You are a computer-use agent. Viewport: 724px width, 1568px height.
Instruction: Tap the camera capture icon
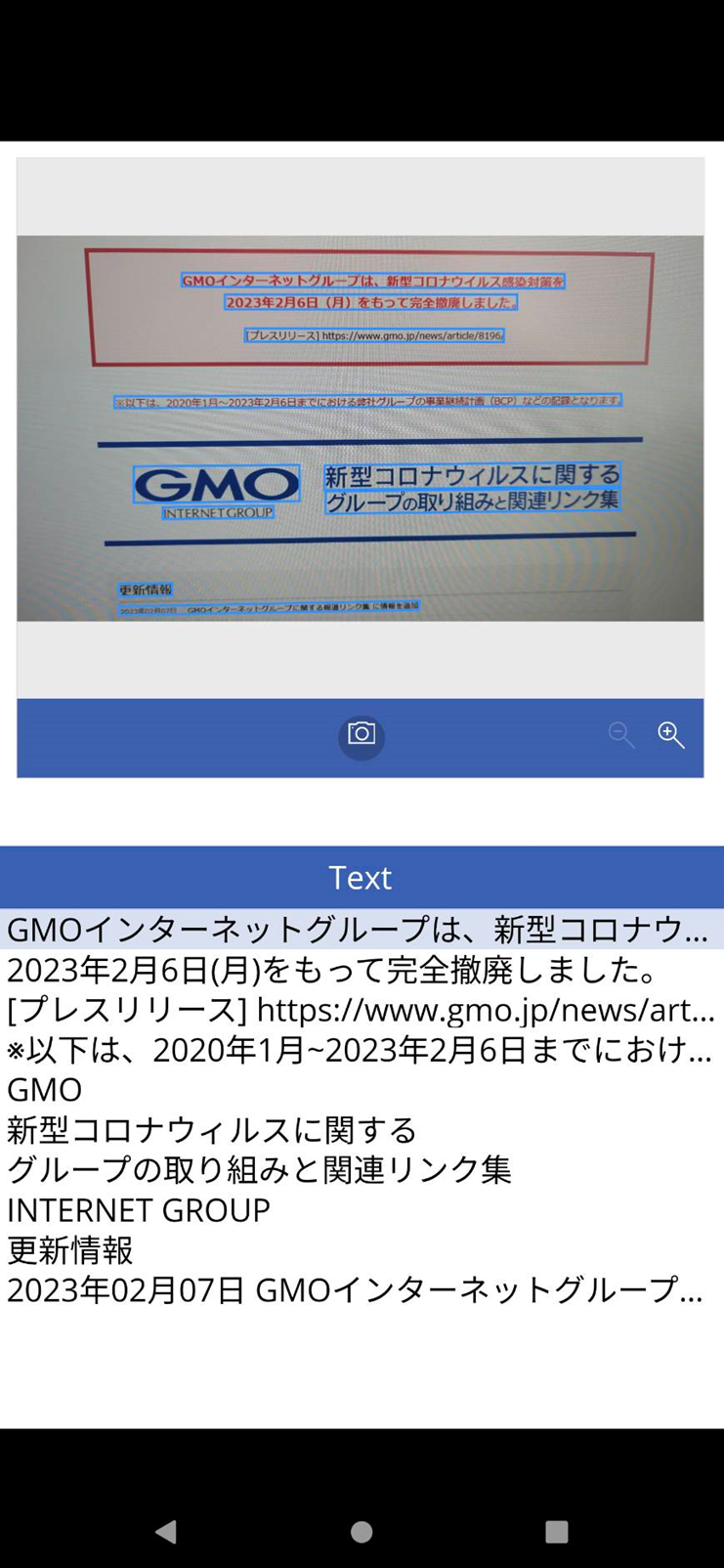tap(362, 734)
